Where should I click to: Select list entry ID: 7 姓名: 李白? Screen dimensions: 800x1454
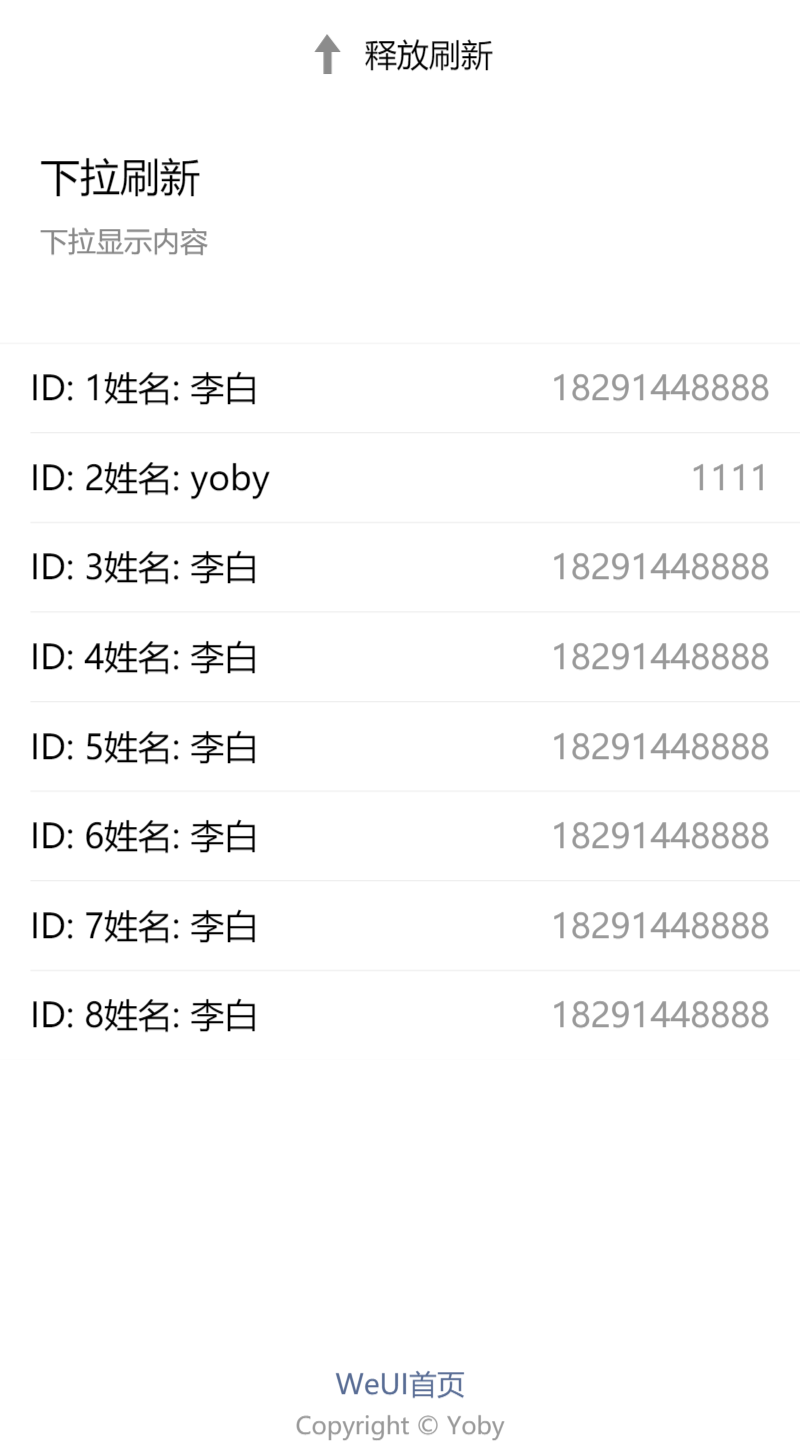point(143,925)
